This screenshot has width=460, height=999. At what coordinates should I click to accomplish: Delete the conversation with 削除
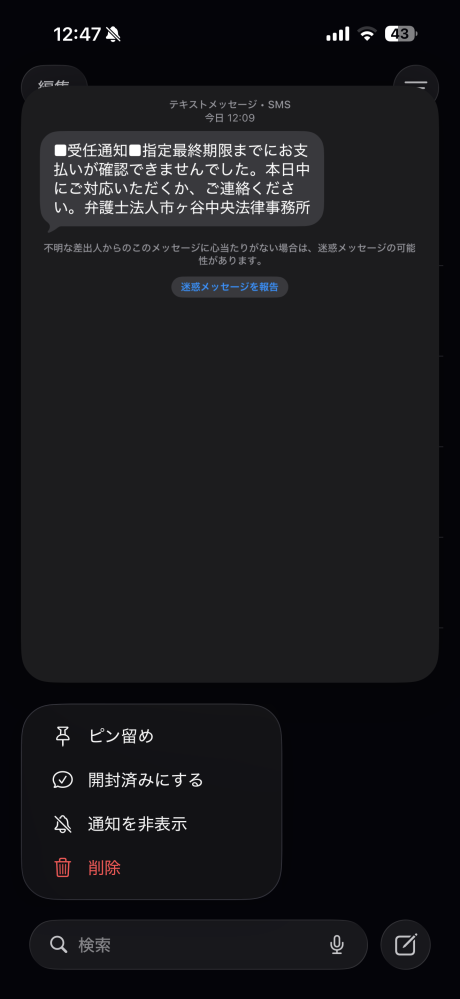click(x=152, y=867)
